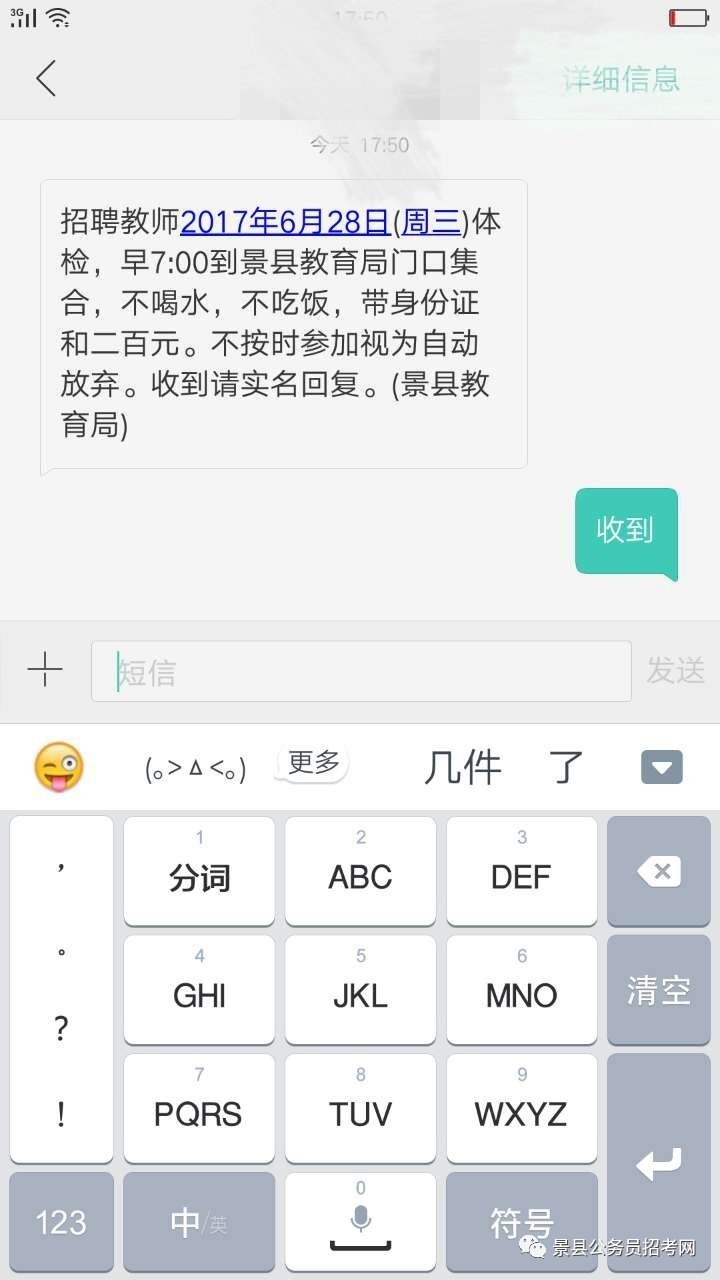The width and height of the screenshot is (720, 1280).
Task: Tap the 2017年6月28日 date link
Action: coord(285,221)
